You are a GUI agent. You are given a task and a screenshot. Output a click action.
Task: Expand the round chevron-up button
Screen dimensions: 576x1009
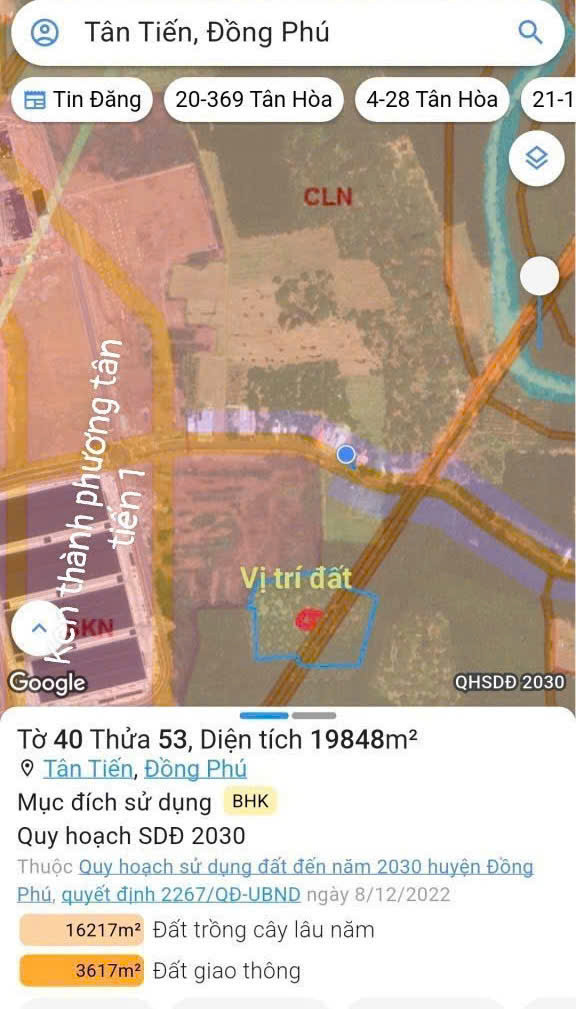pyautogui.click(x=39, y=628)
